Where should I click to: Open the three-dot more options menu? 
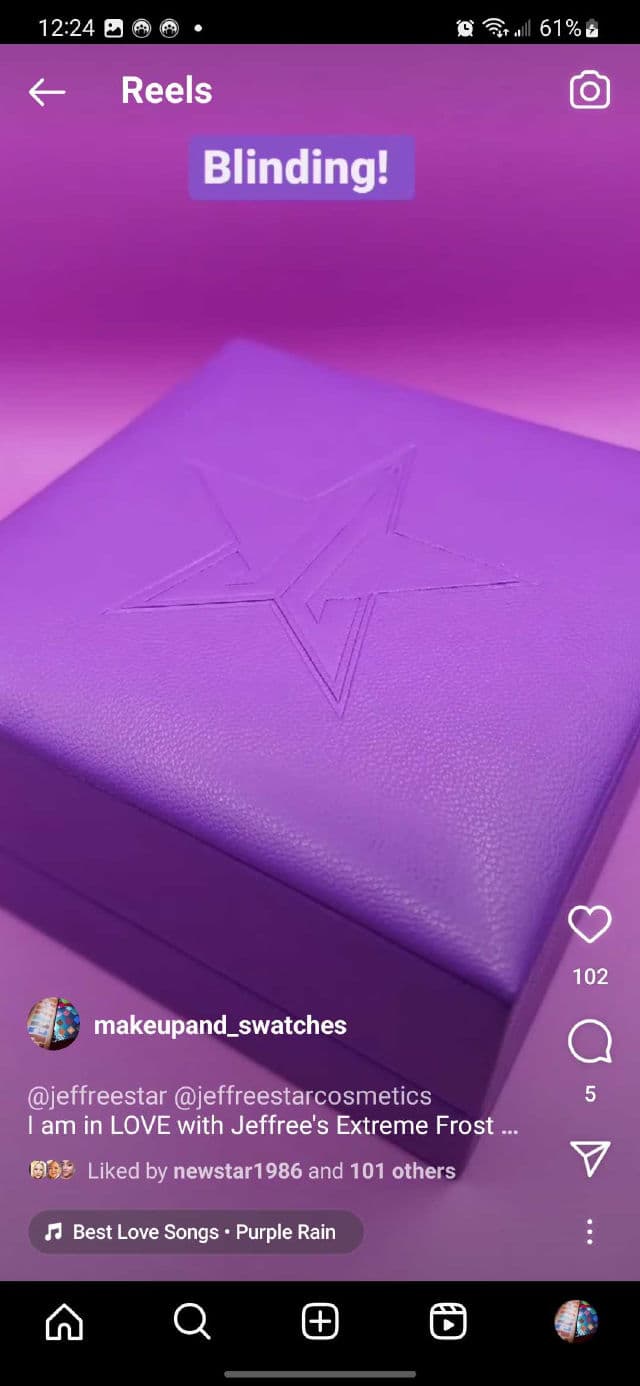coord(589,1231)
